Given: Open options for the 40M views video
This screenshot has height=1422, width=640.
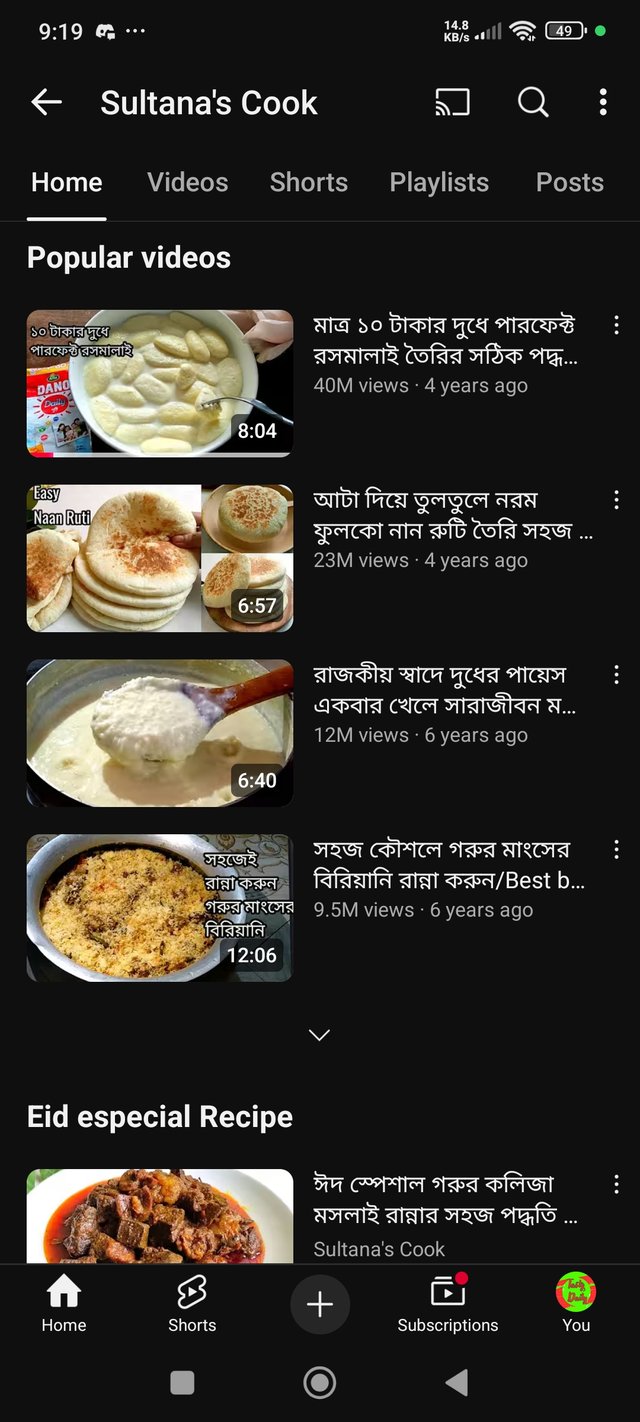Looking at the screenshot, I should (616, 325).
